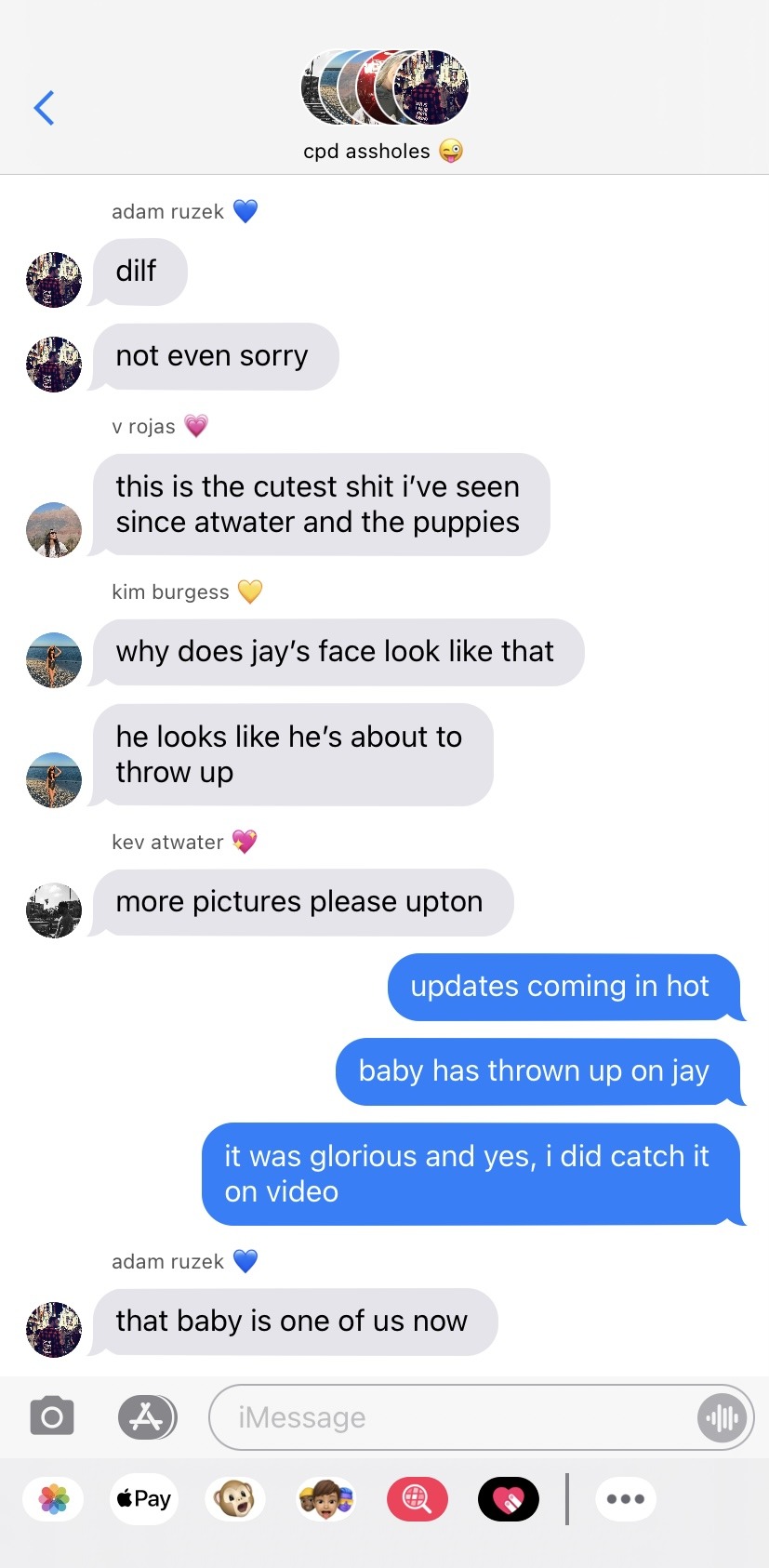View v rojas's contact avatar
Screen dimensions: 769x1568
click(54, 530)
